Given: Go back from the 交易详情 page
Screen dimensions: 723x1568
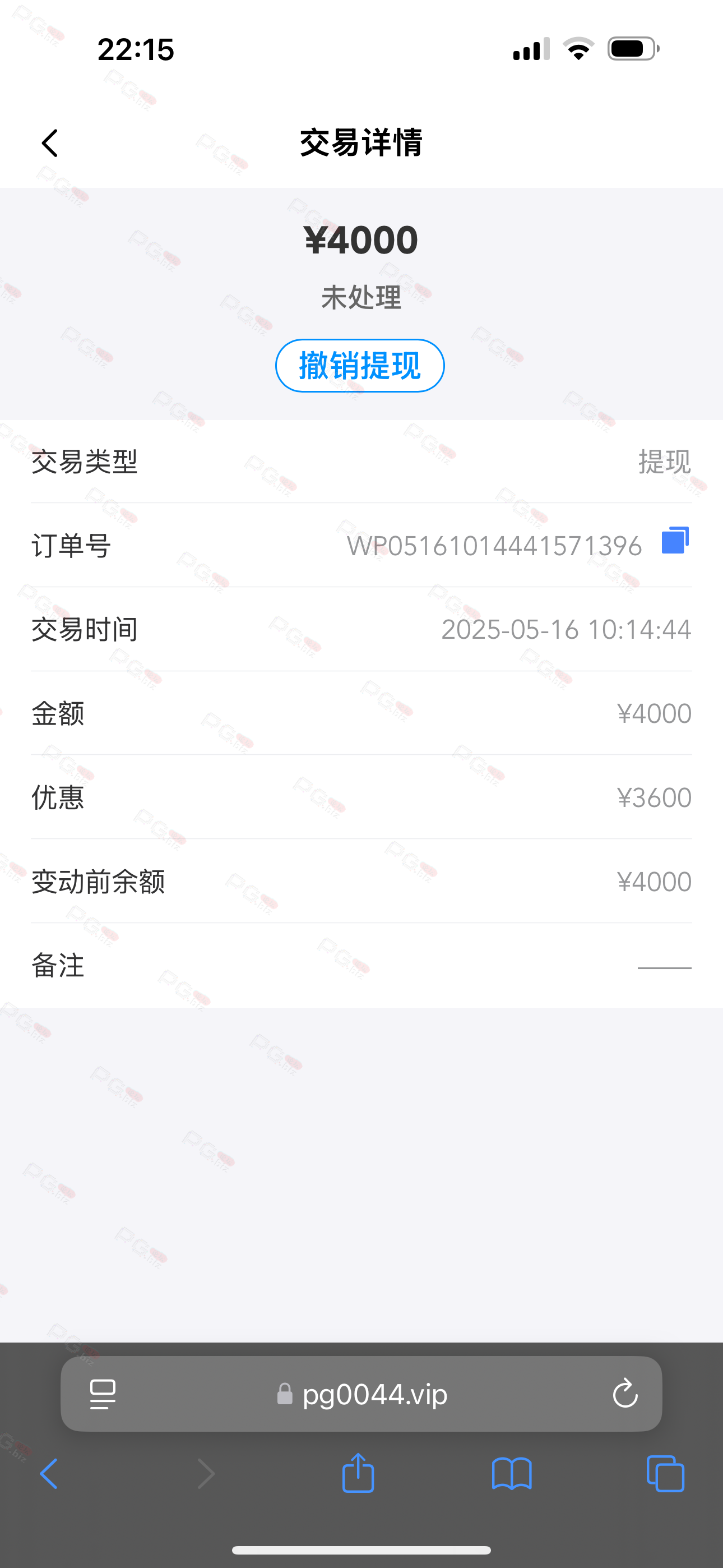Looking at the screenshot, I should click(50, 143).
